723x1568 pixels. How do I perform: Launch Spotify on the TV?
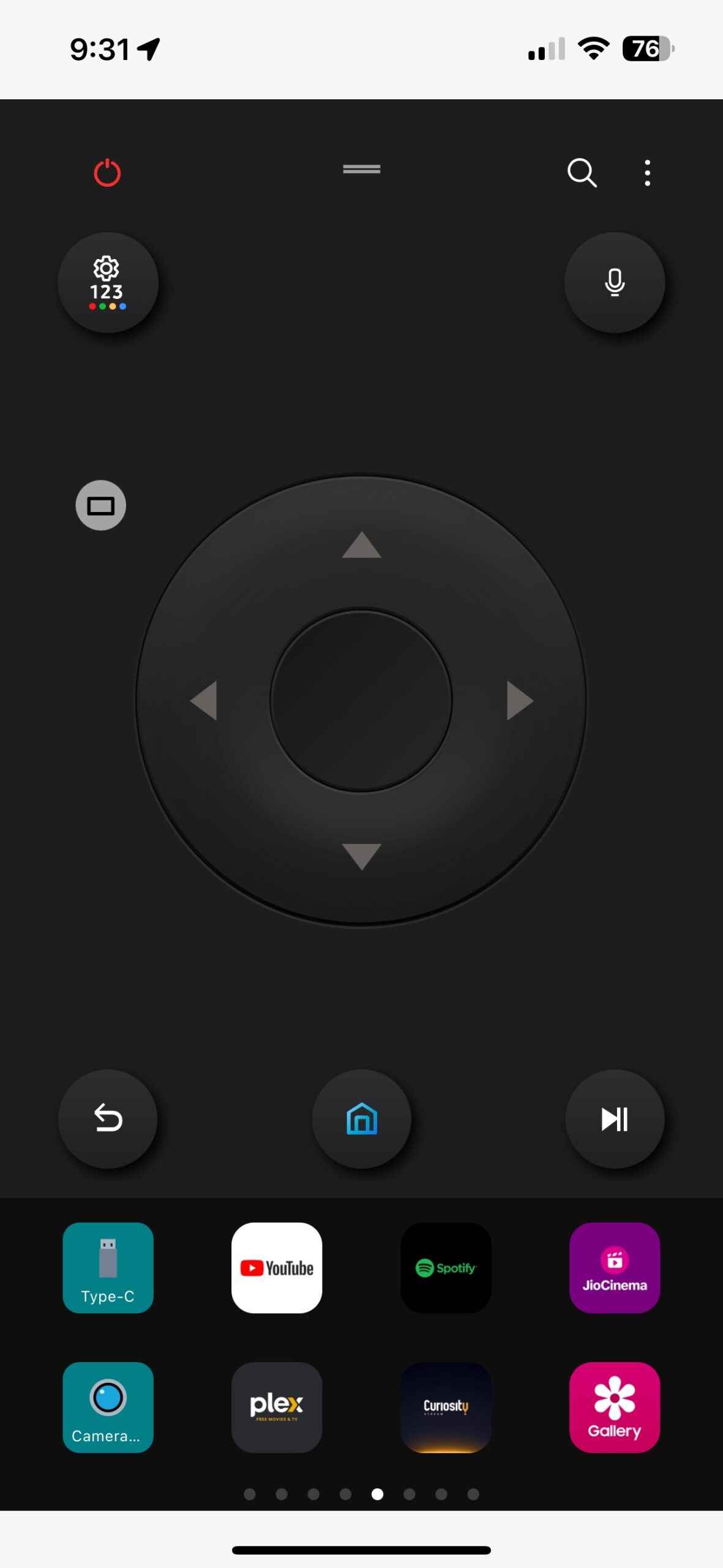tap(446, 1268)
